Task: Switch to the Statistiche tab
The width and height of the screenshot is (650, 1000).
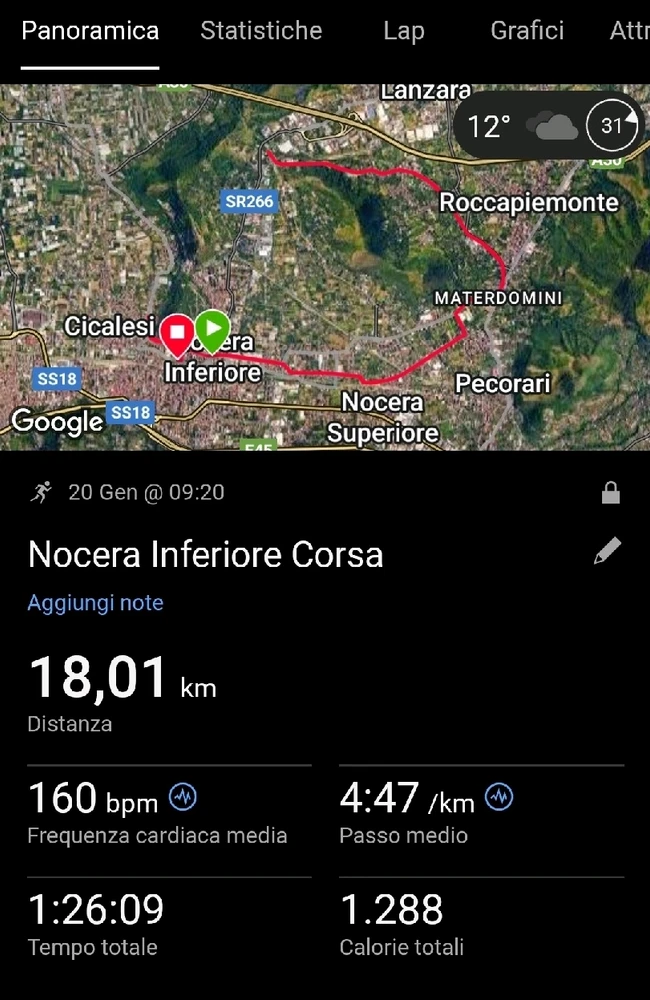Action: 261,31
